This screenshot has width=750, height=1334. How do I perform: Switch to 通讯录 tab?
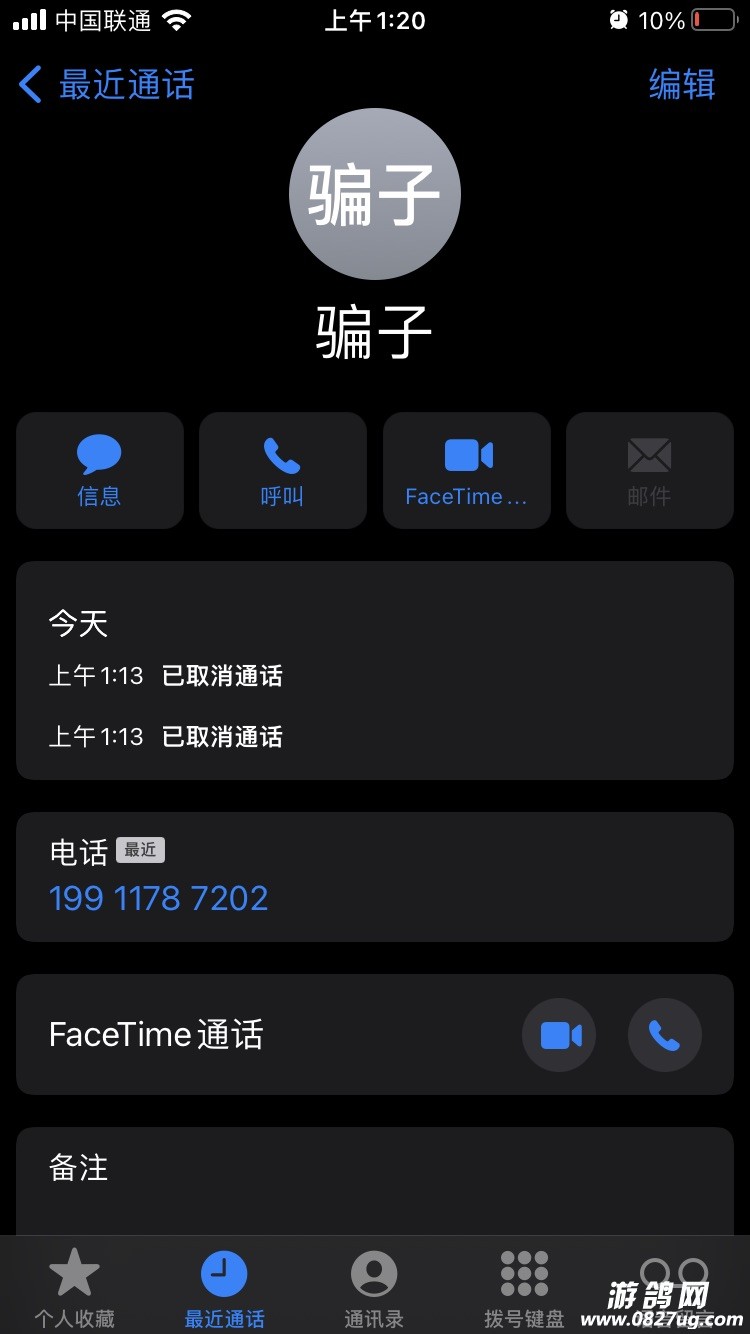tap(374, 1288)
